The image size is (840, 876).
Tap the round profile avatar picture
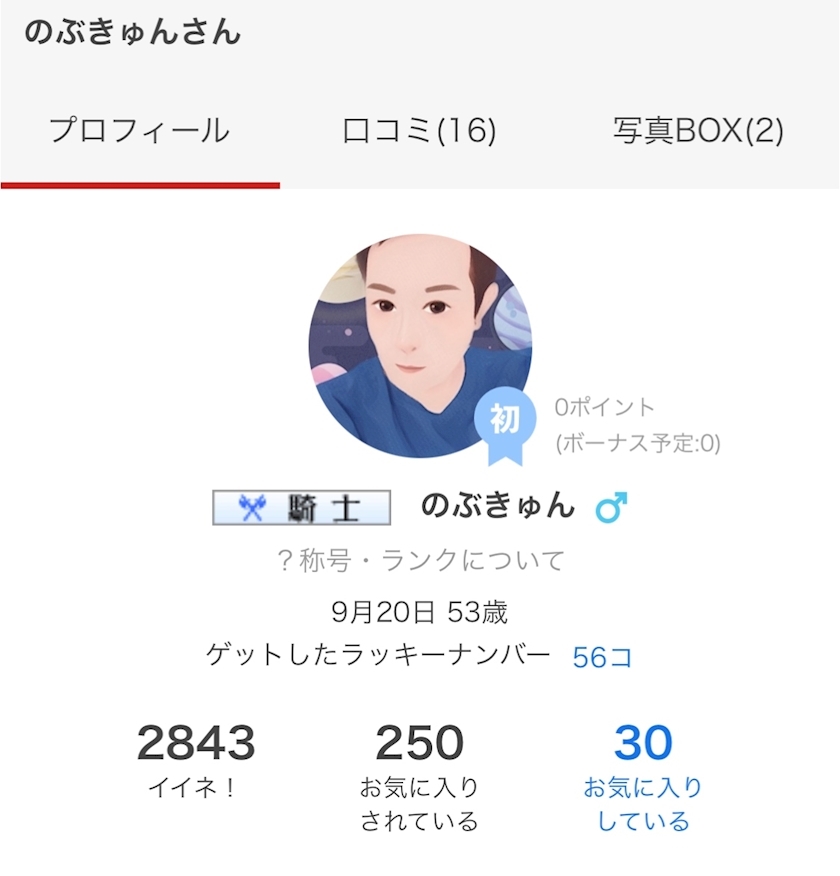420,346
